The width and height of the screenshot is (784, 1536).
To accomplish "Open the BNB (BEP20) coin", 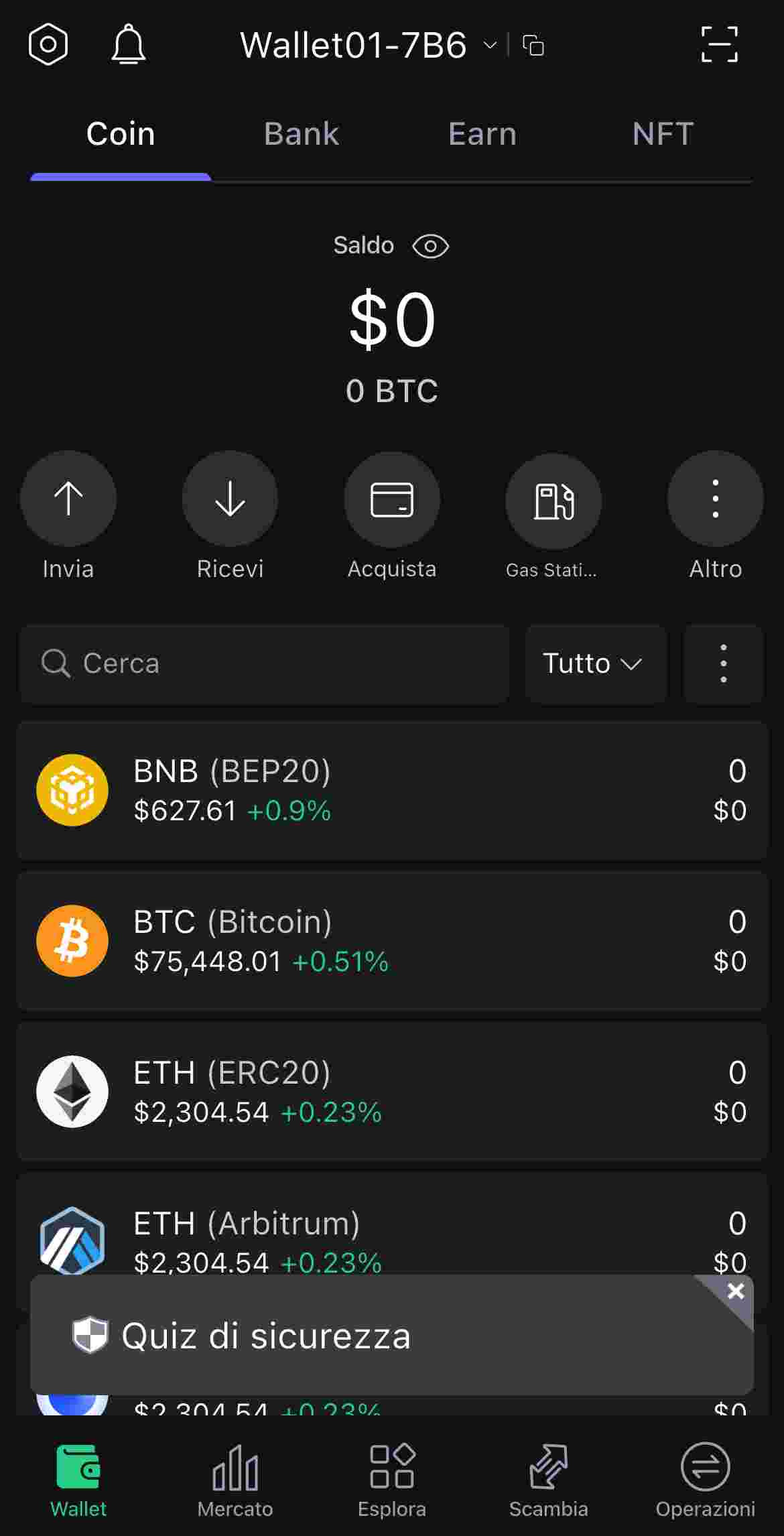I will click(x=392, y=791).
